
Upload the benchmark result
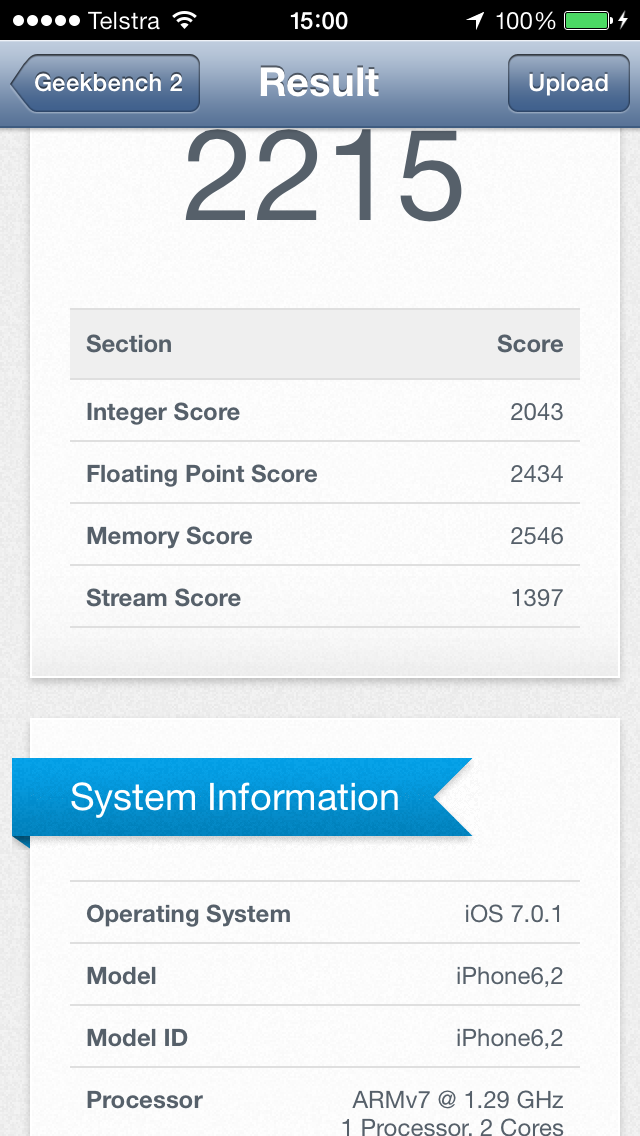pos(568,83)
